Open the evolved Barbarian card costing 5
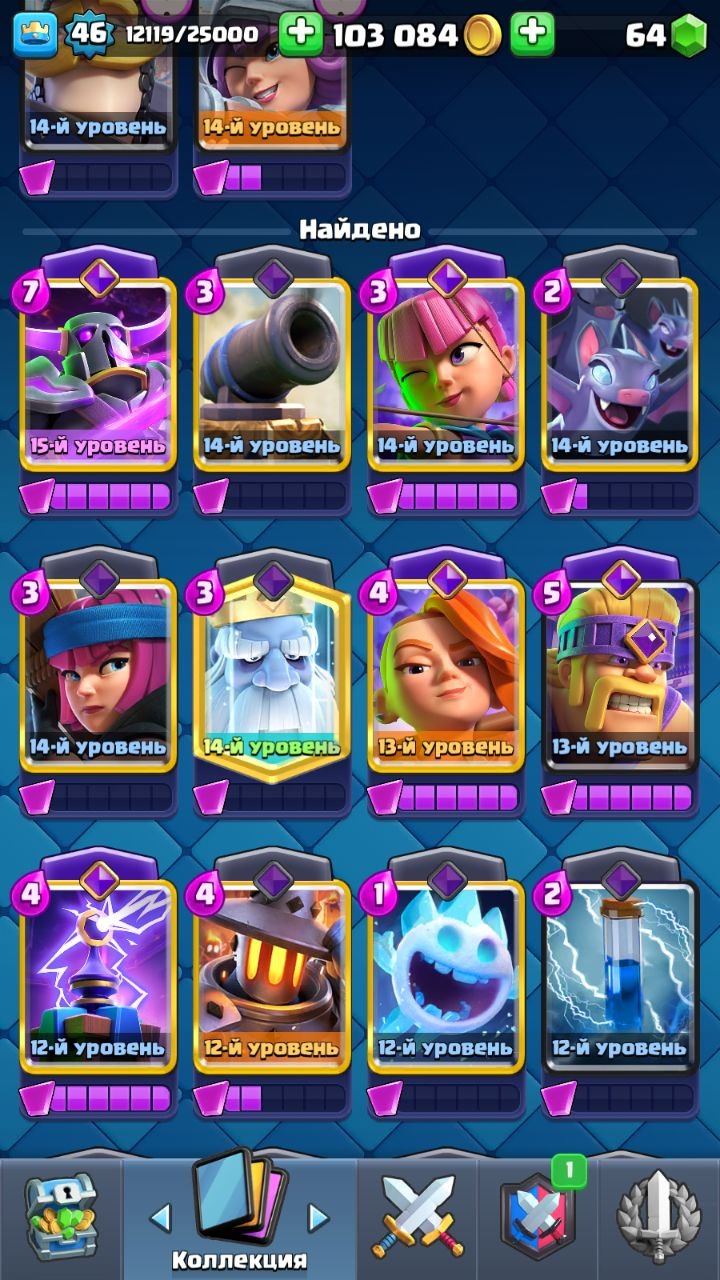Screen dimensions: 720x1280 click(x=620, y=678)
